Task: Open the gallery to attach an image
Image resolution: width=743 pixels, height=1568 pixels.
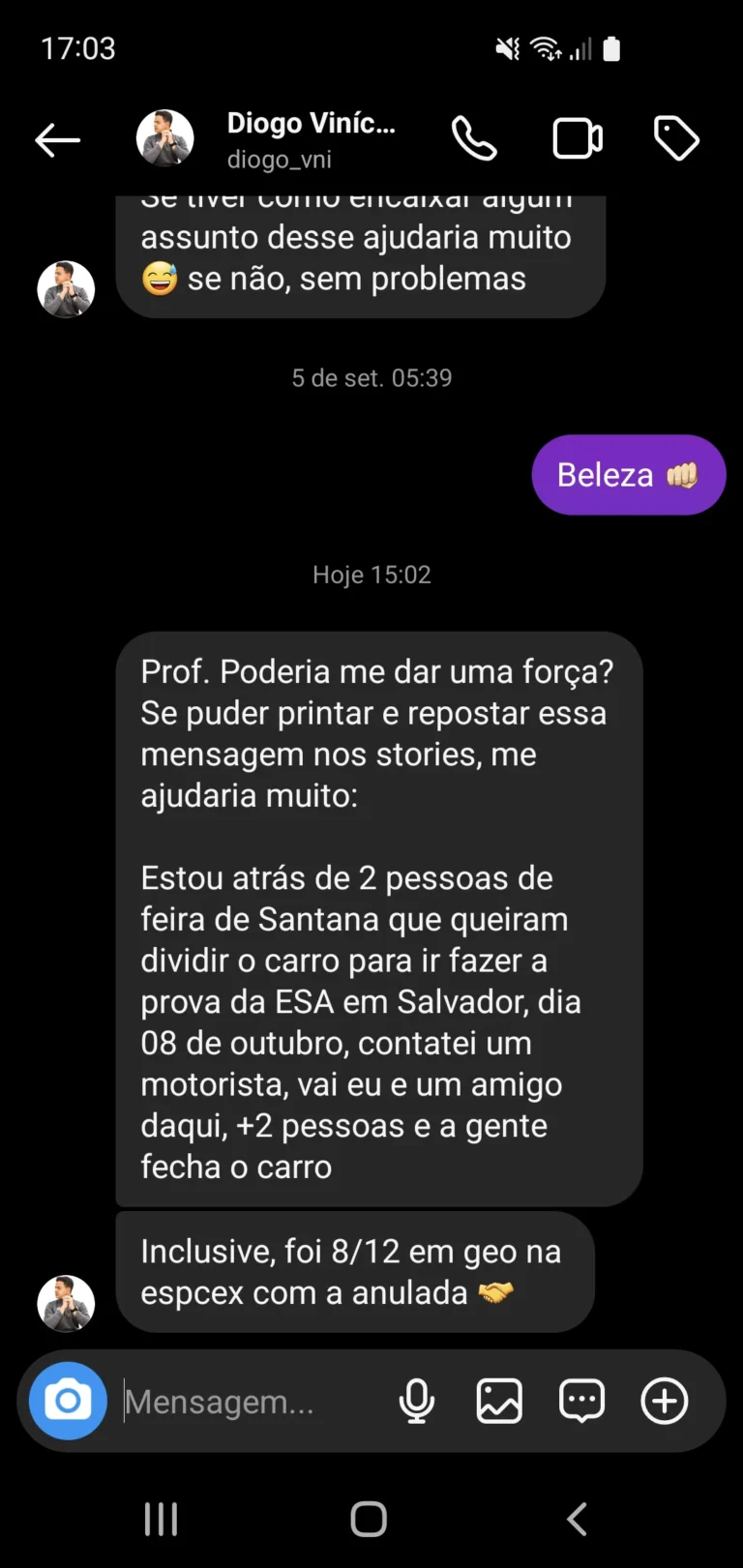Action: tap(498, 1400)
